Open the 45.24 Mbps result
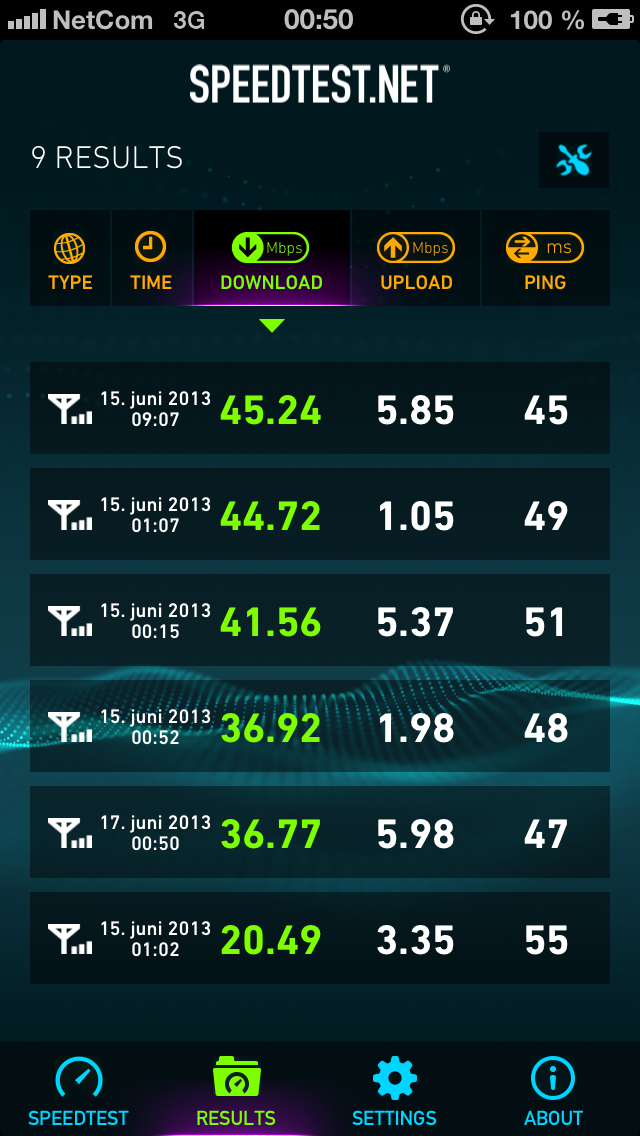640x1136 pixels. coord(320,409)
